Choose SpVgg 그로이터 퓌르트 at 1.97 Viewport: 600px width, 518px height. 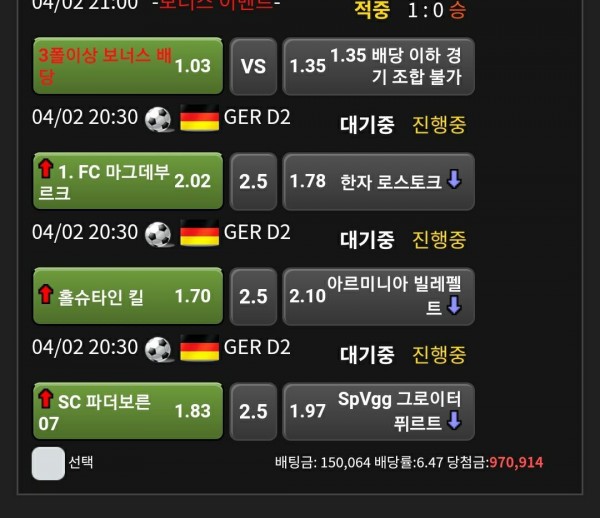(x=378, y=411)
